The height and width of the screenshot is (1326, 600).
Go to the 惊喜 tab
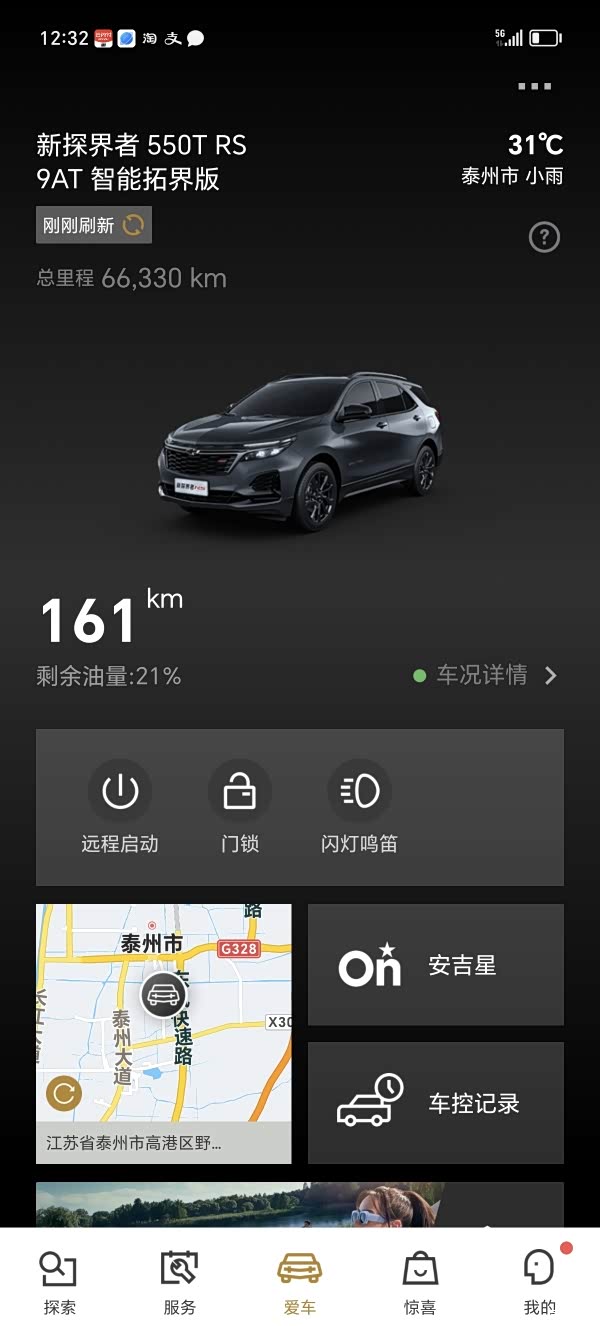pos(420,1281)
